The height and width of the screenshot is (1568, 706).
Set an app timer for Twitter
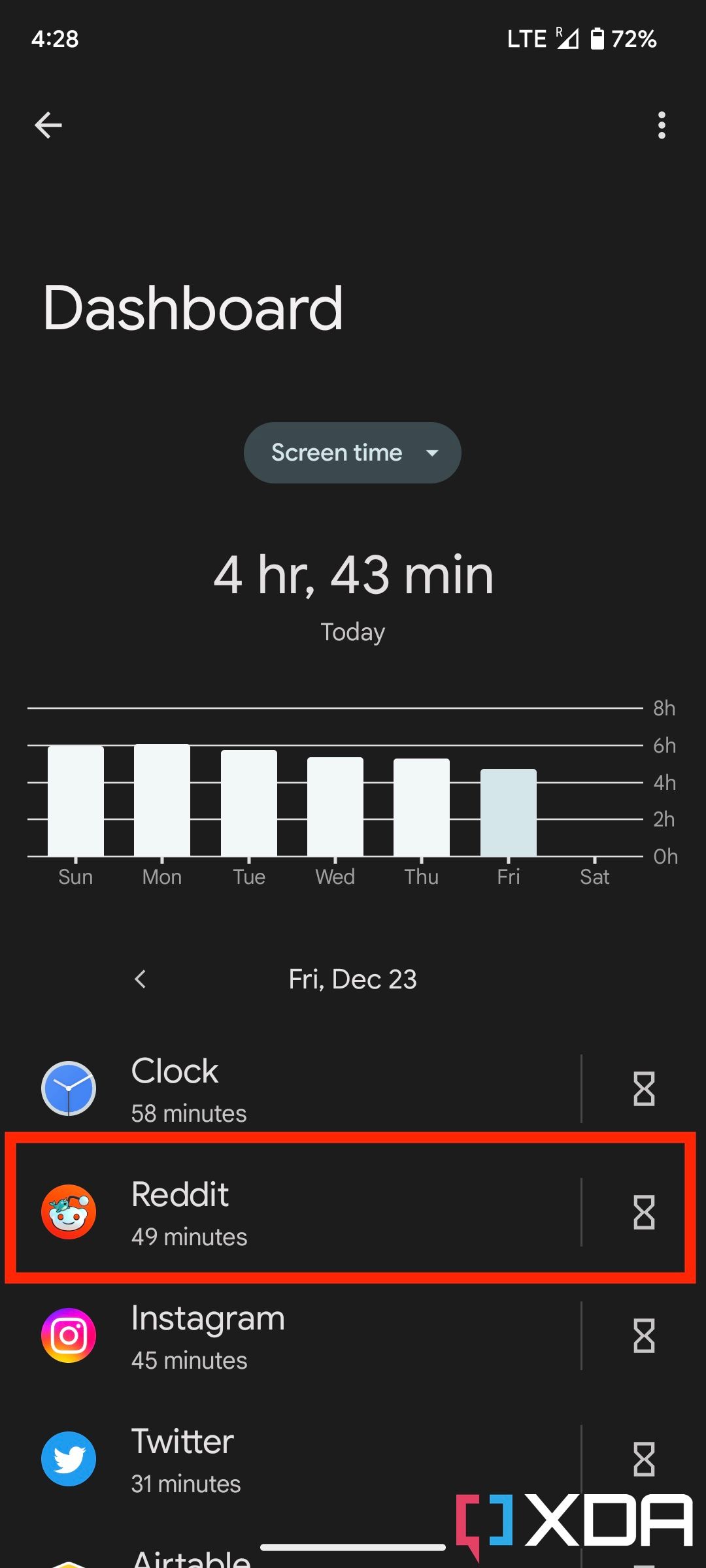tap(644, 1460)
